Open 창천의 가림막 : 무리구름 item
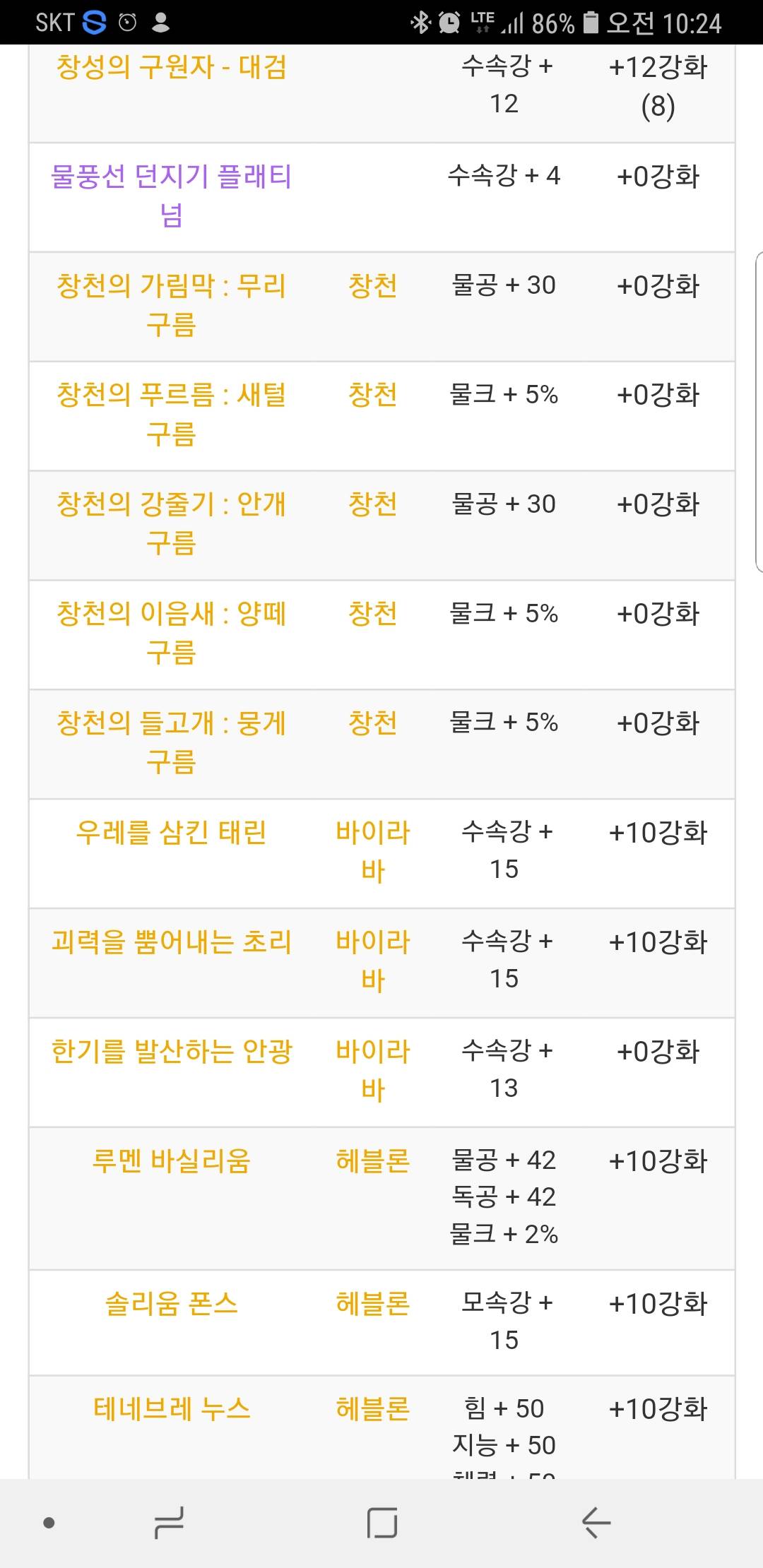The width and height of the screenshot is (763, 1568). point(172,305)
